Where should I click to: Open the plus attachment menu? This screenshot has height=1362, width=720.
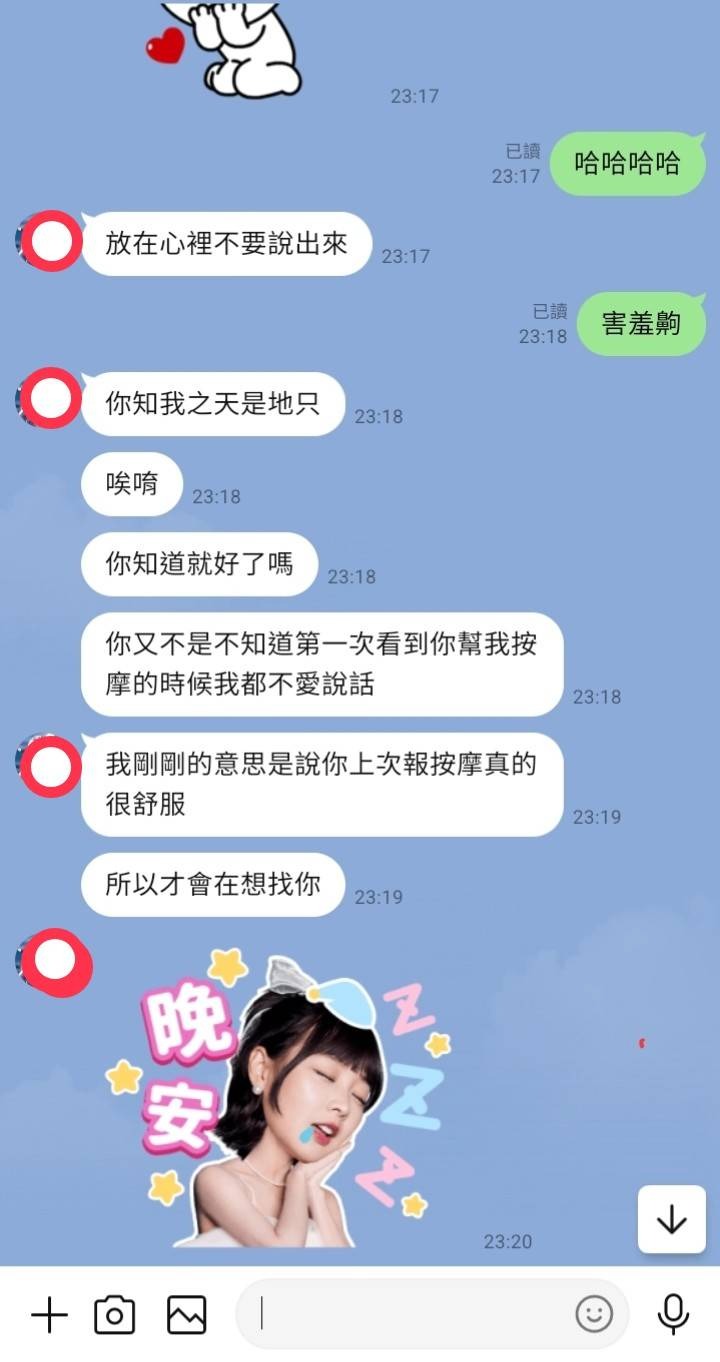pyautogui.click(x=49, y=1314)
